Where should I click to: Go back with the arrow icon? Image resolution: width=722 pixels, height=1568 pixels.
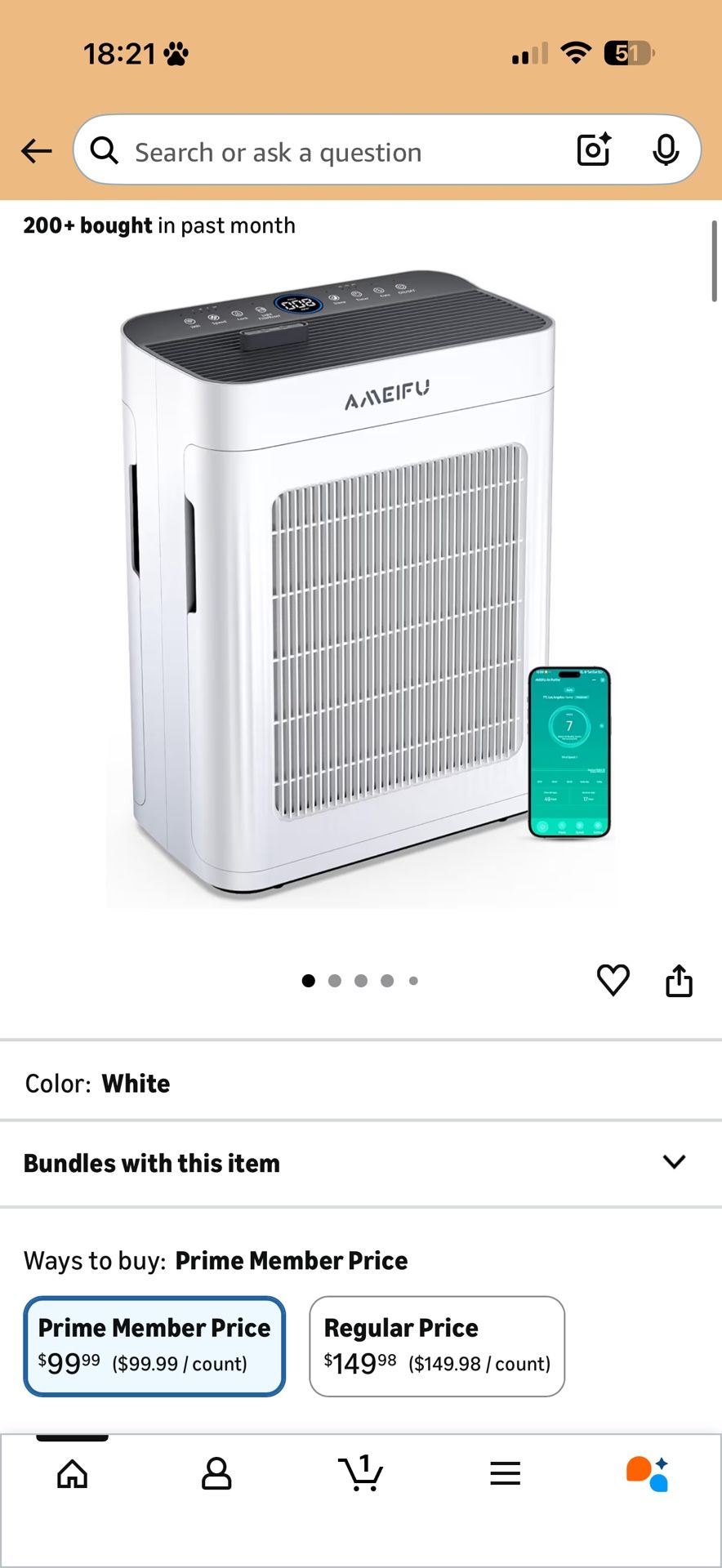click(x=37, y=151)
